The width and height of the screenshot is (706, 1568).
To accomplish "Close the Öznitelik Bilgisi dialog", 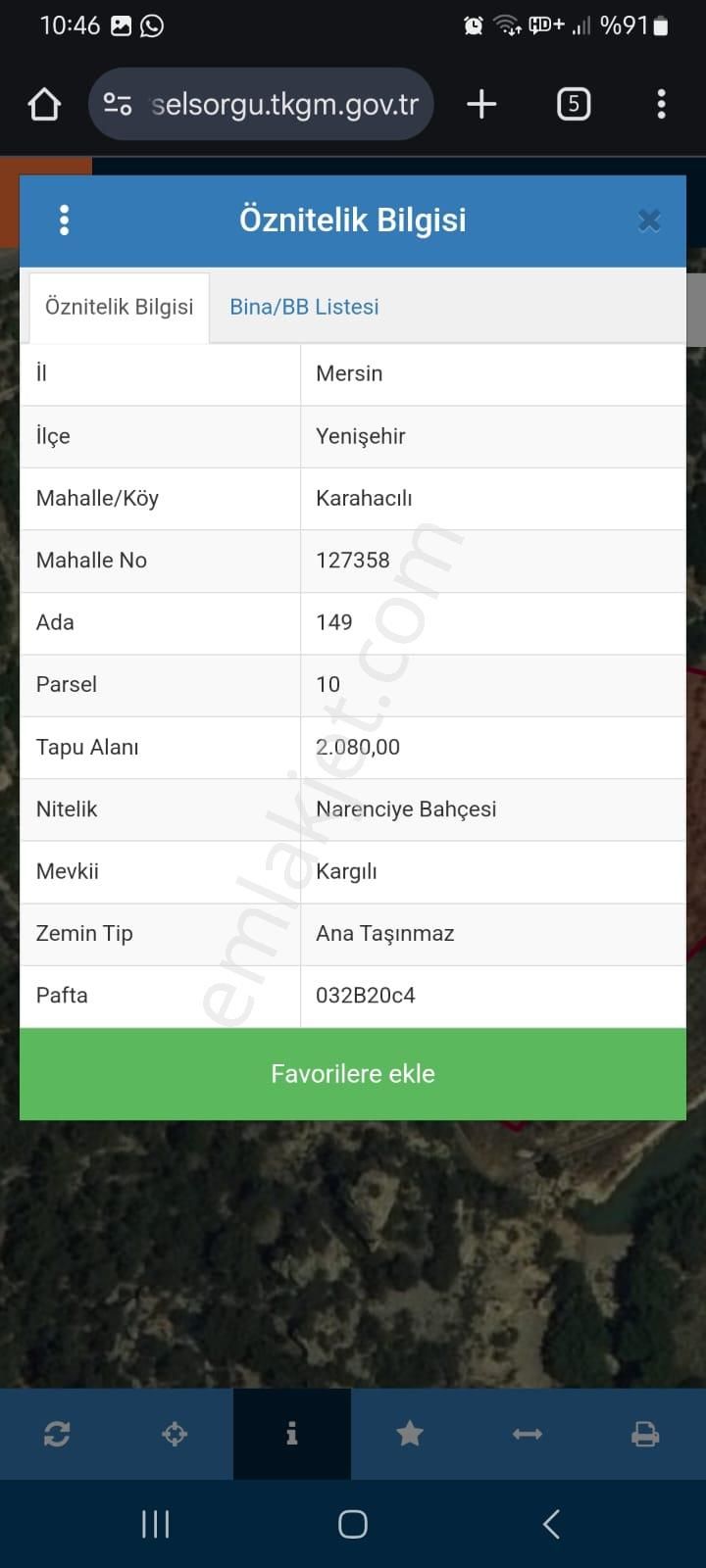I will (649, 220).
